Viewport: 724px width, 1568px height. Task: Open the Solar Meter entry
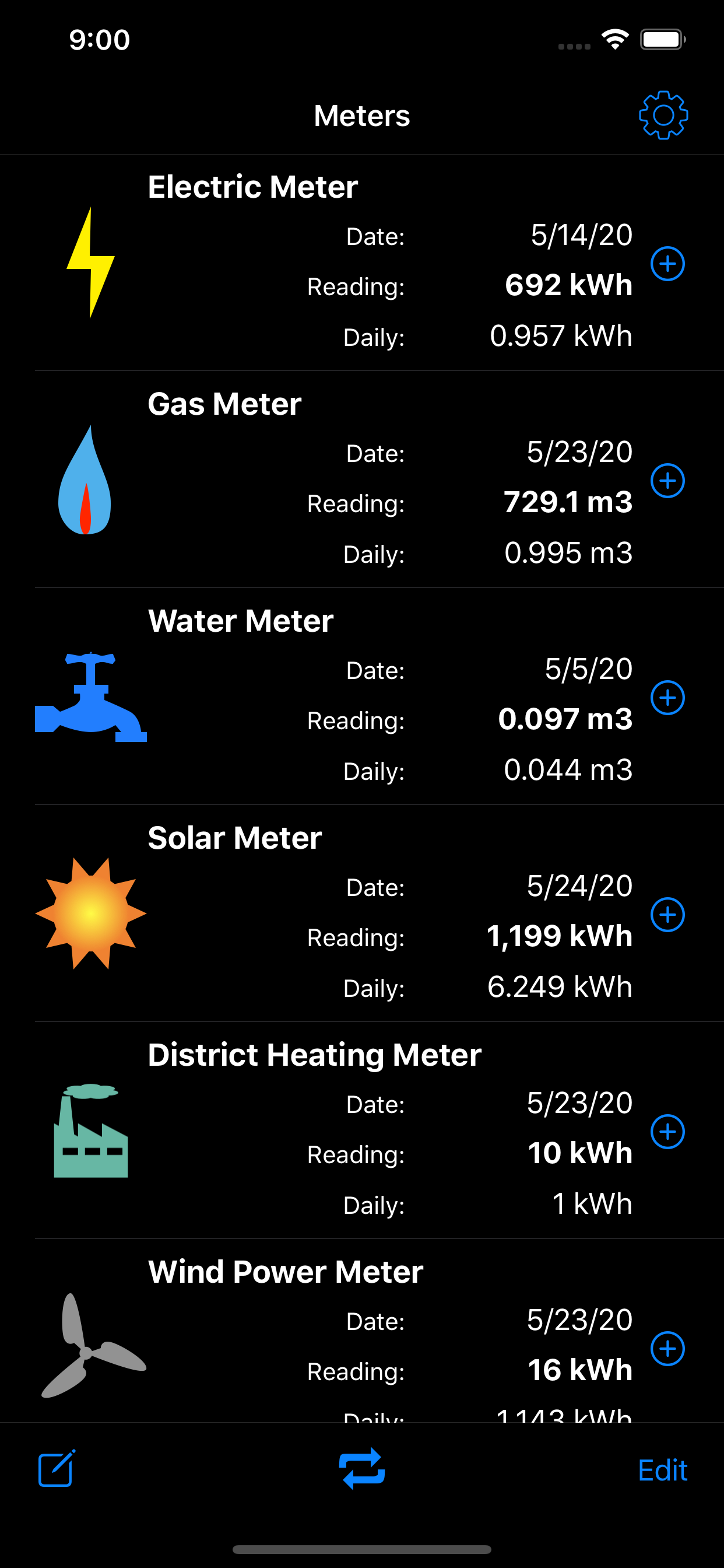[362, 914]
